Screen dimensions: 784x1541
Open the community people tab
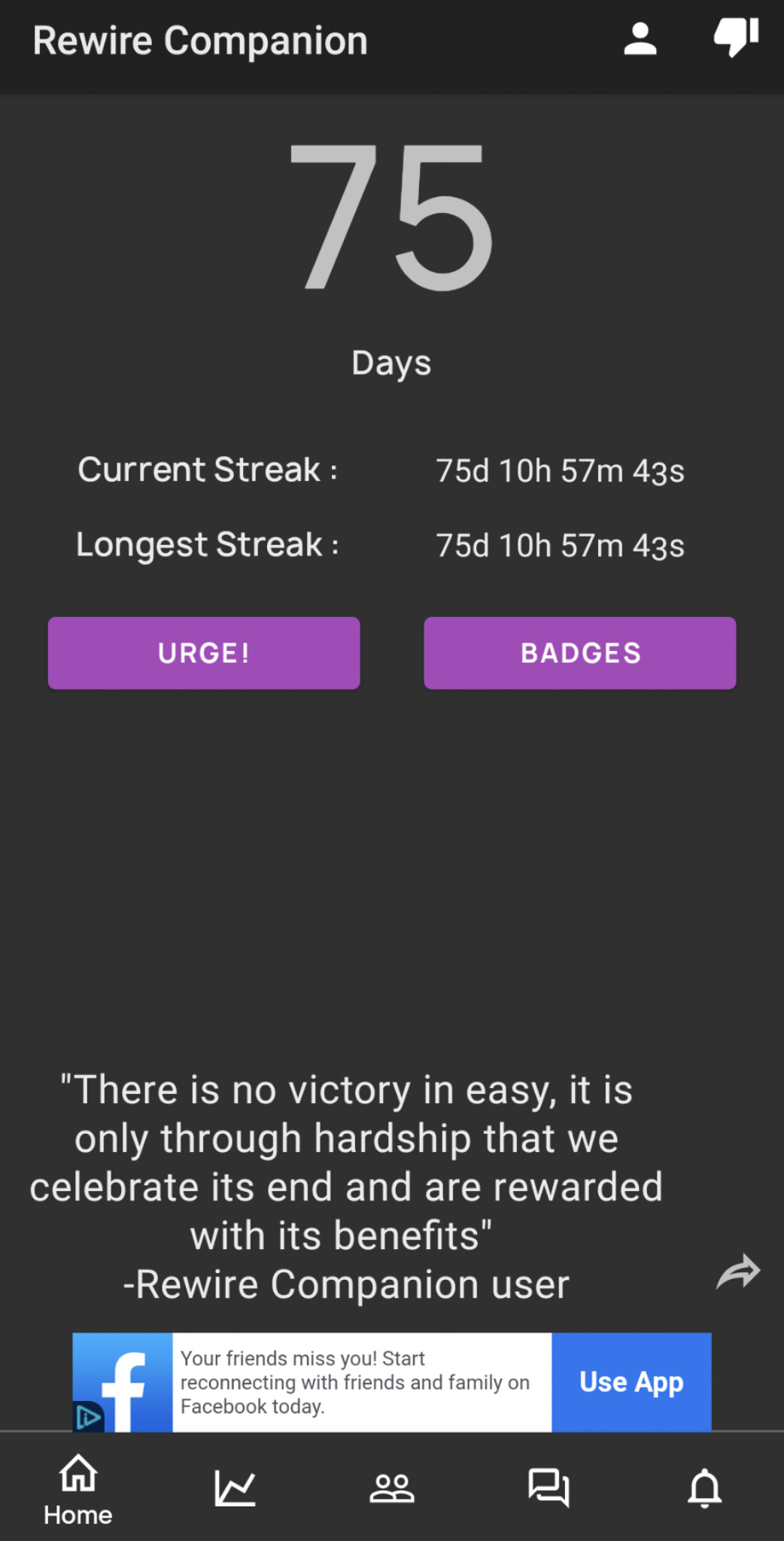392,1488
